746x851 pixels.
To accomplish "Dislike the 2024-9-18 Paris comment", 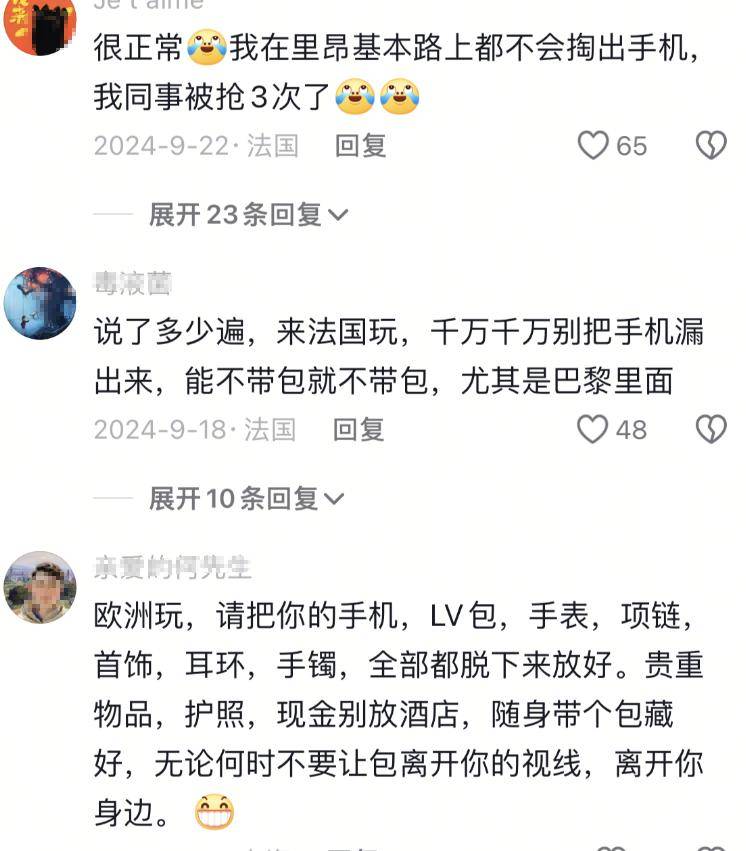I will [710, 430].
